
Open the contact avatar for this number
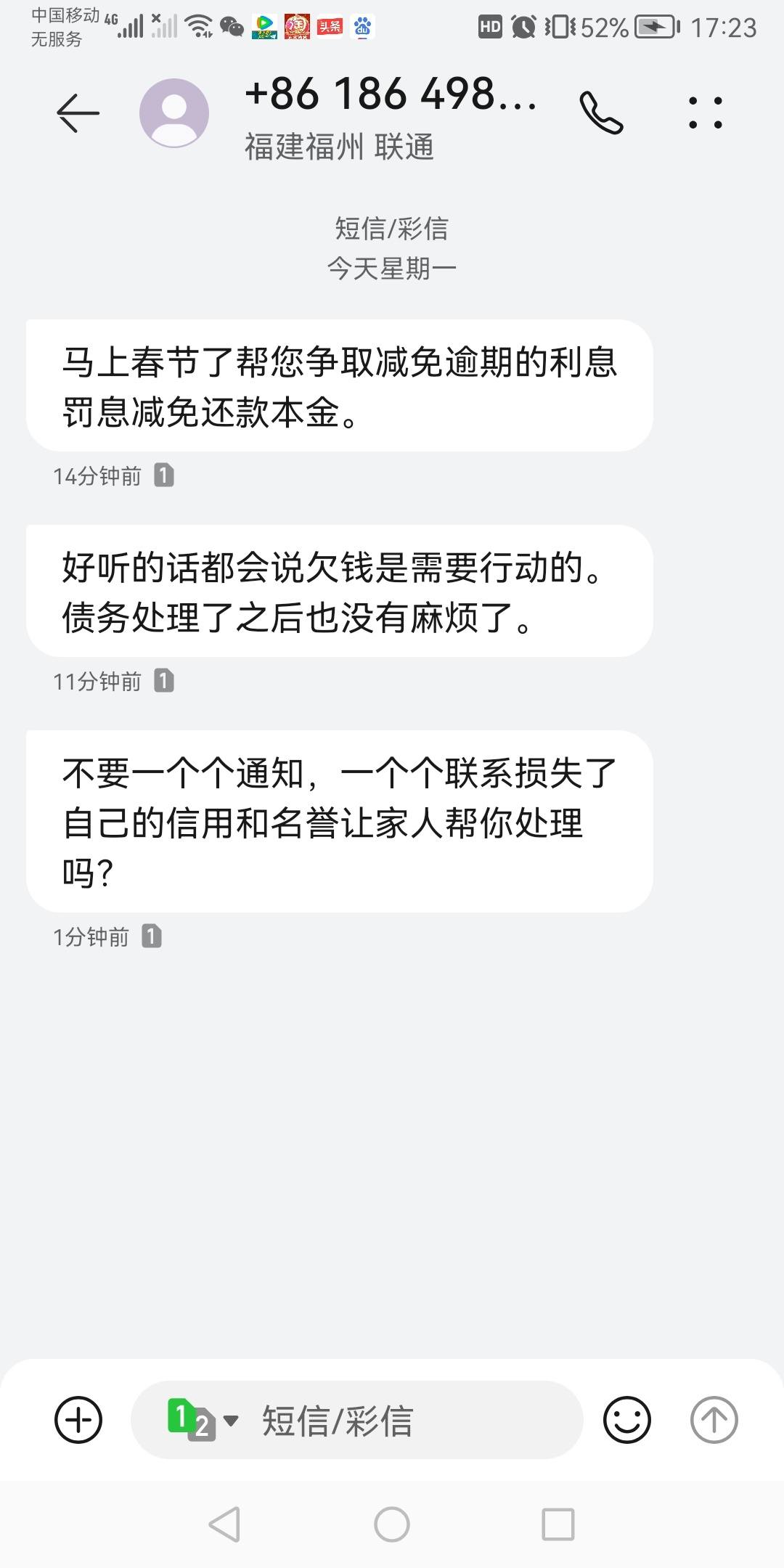coord(174,113)
